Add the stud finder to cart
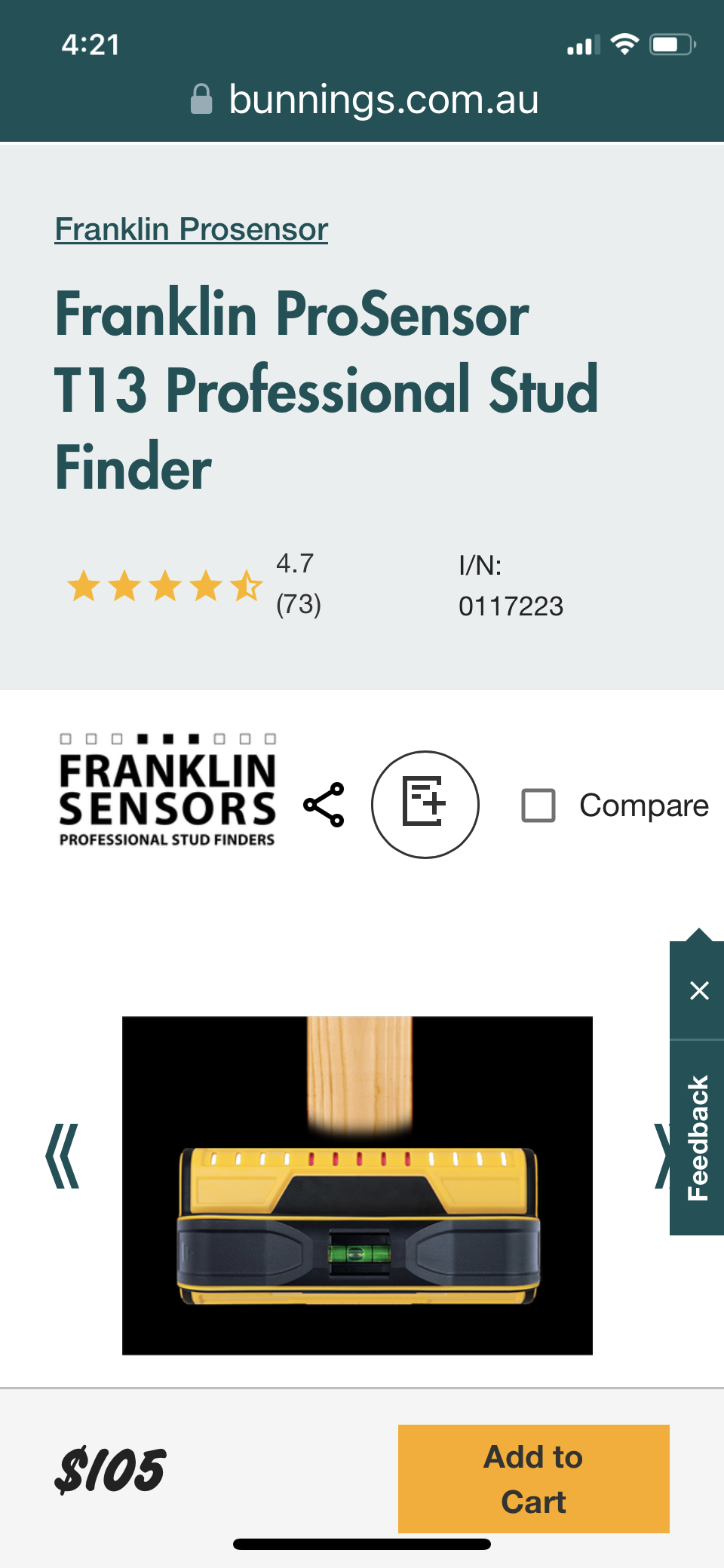The height and width of the screenshot is (1568, 724). tap(532, 1479)
